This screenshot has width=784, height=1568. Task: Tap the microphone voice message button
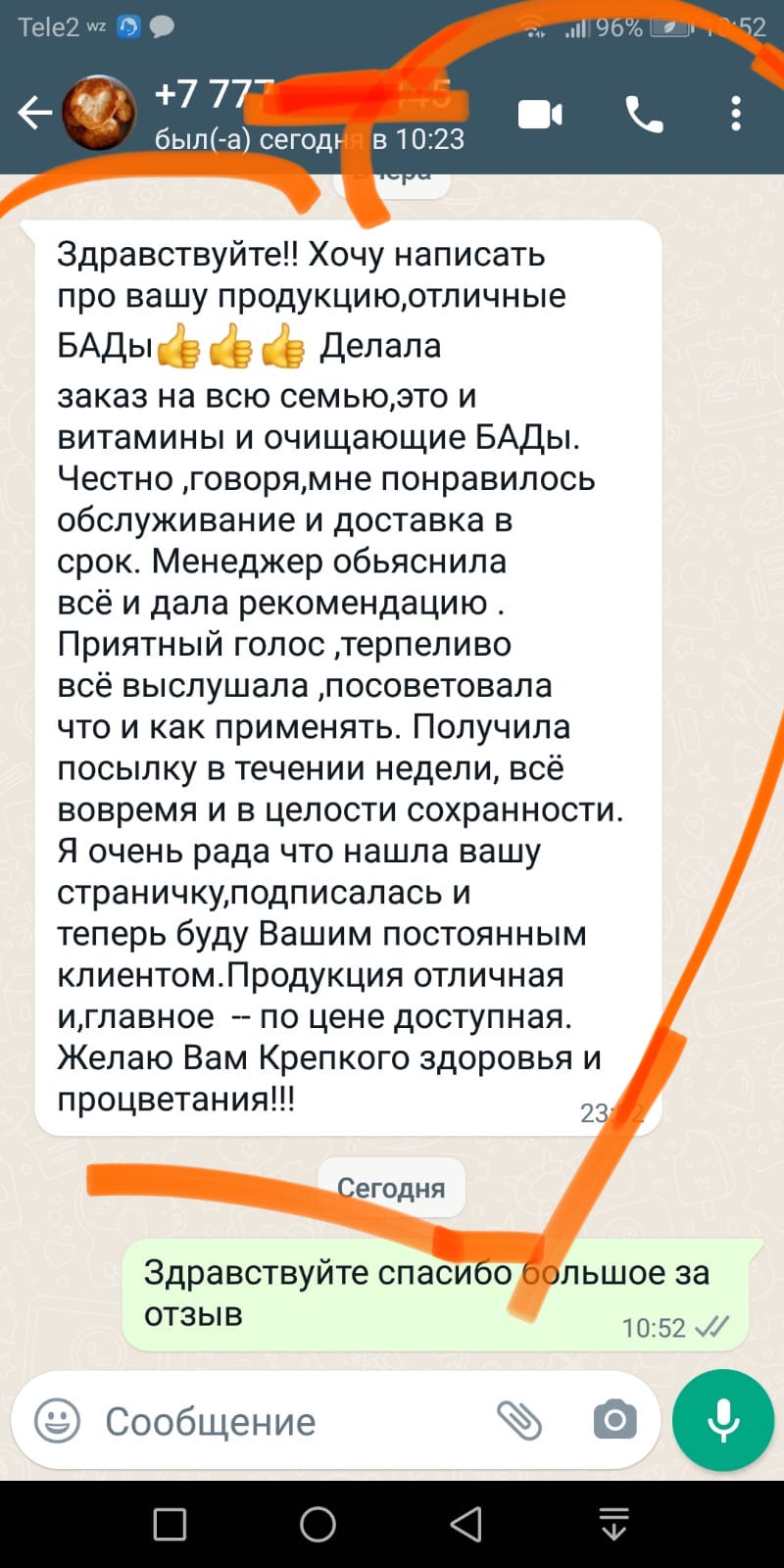point(723,1420)
